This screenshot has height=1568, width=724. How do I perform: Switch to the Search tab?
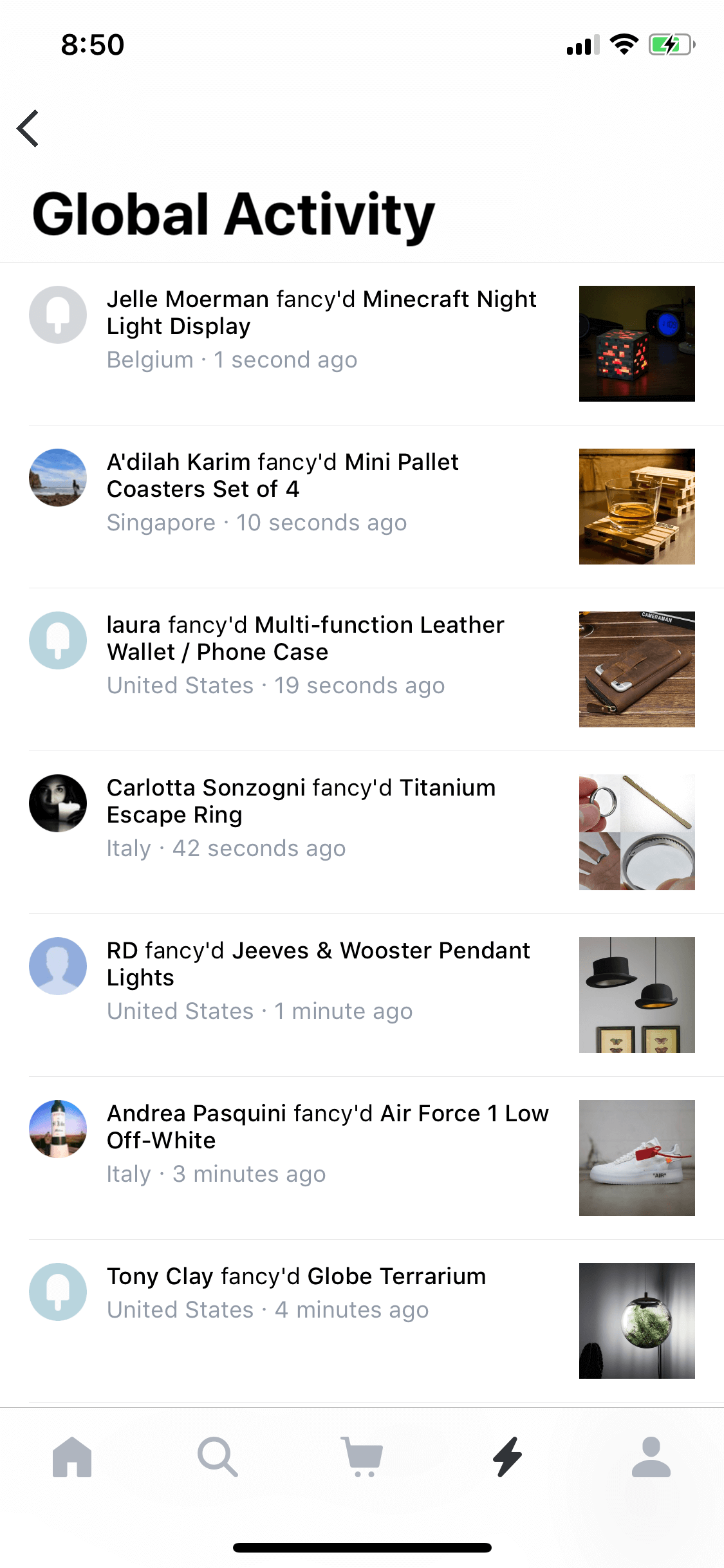218,1457
